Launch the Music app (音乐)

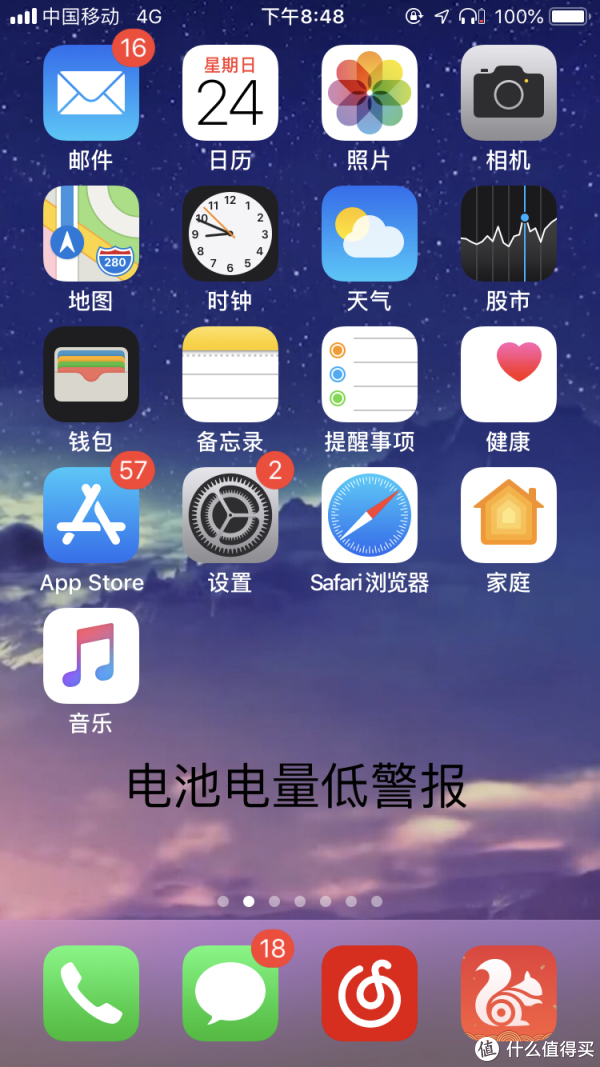coord(91,656)
